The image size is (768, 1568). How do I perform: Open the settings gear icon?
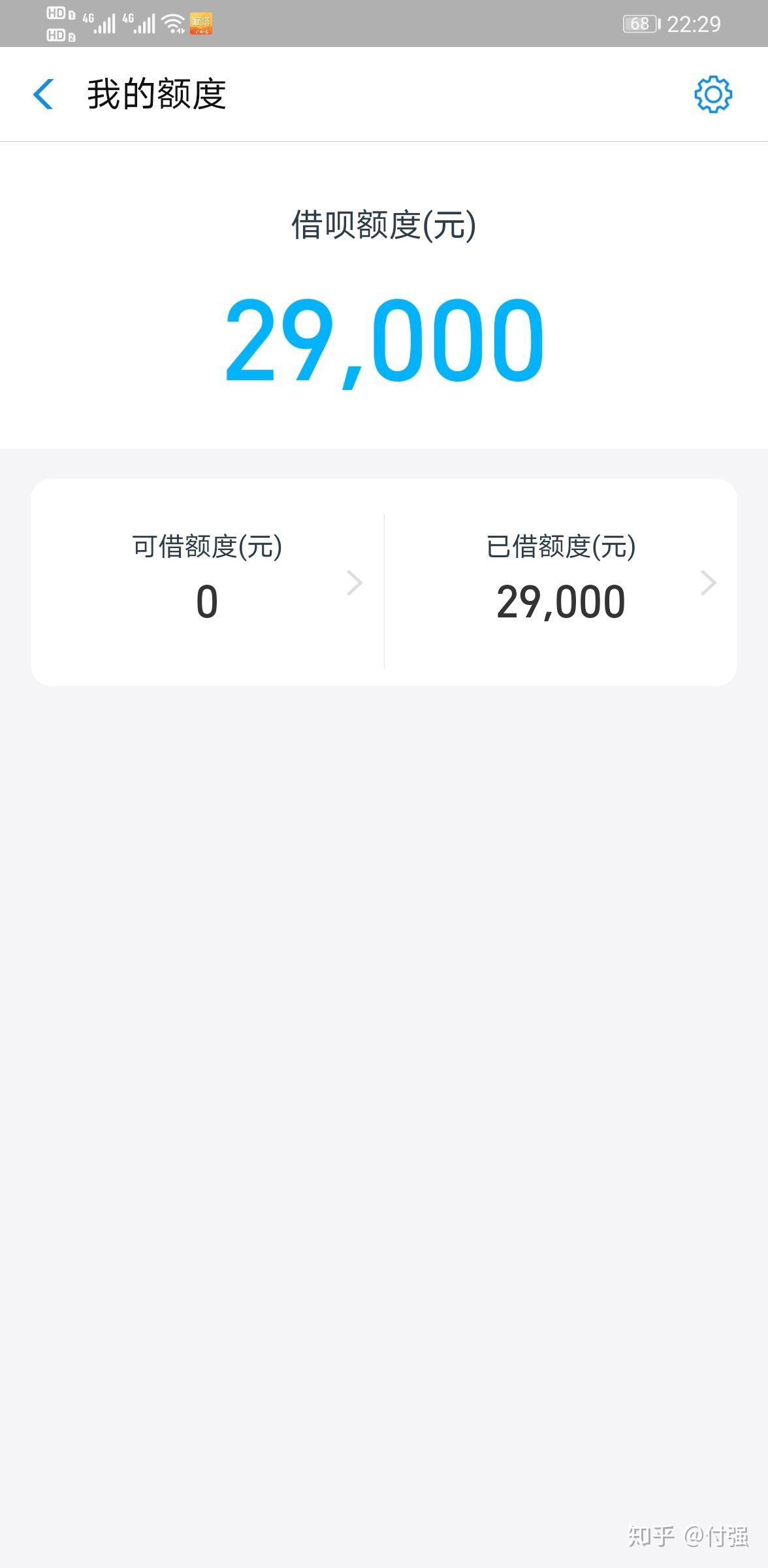click(x=712, y=94)
